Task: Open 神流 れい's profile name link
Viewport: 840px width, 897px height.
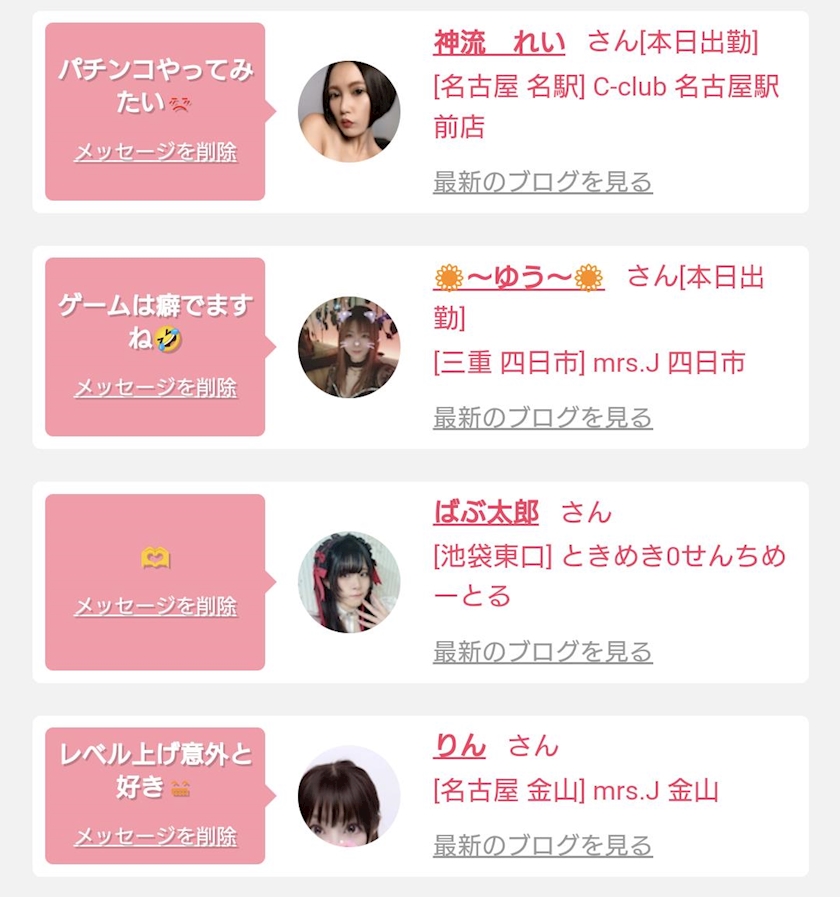Action: (499, 43)
